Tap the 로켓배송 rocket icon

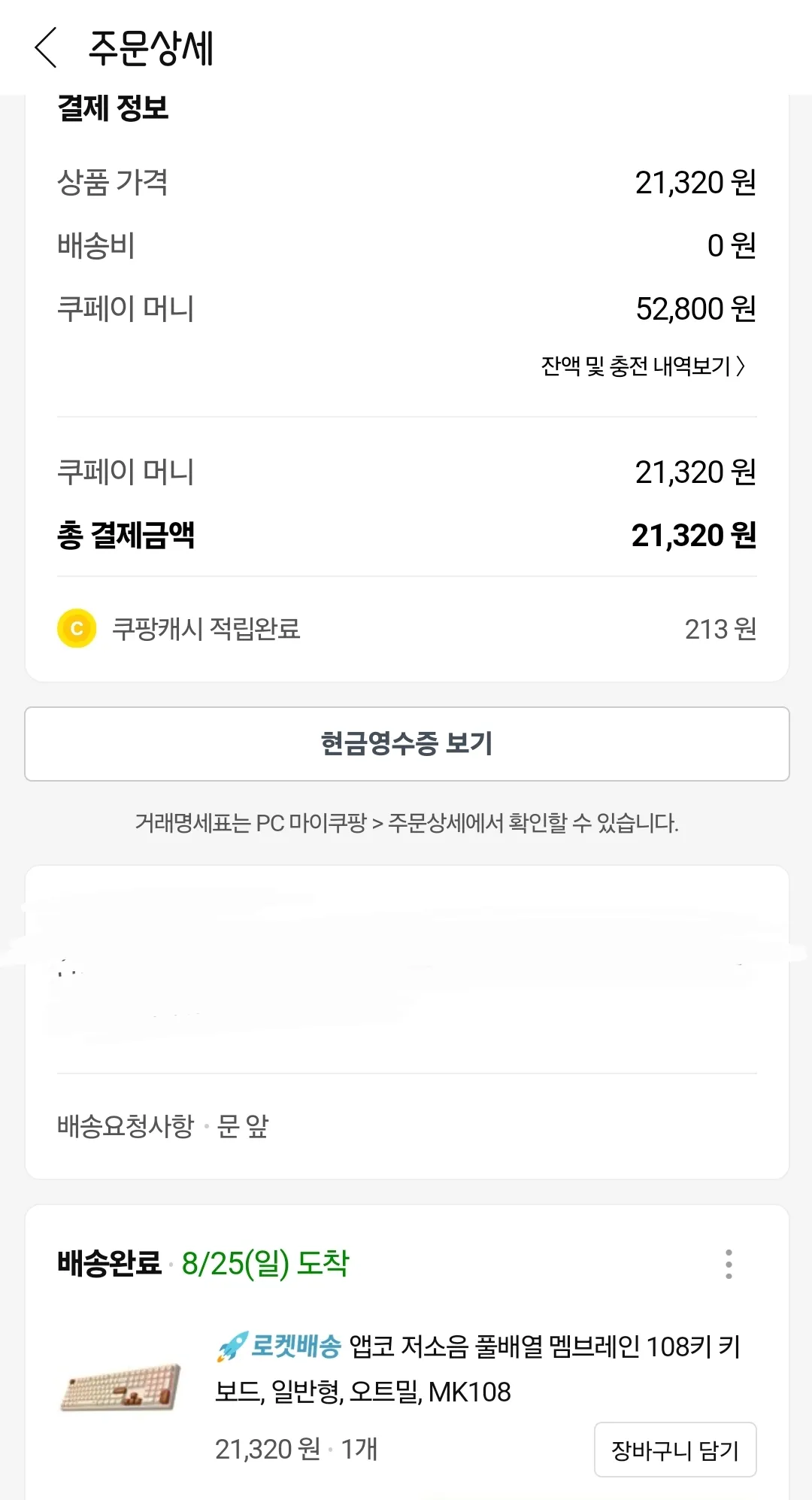coord(232,1346)
